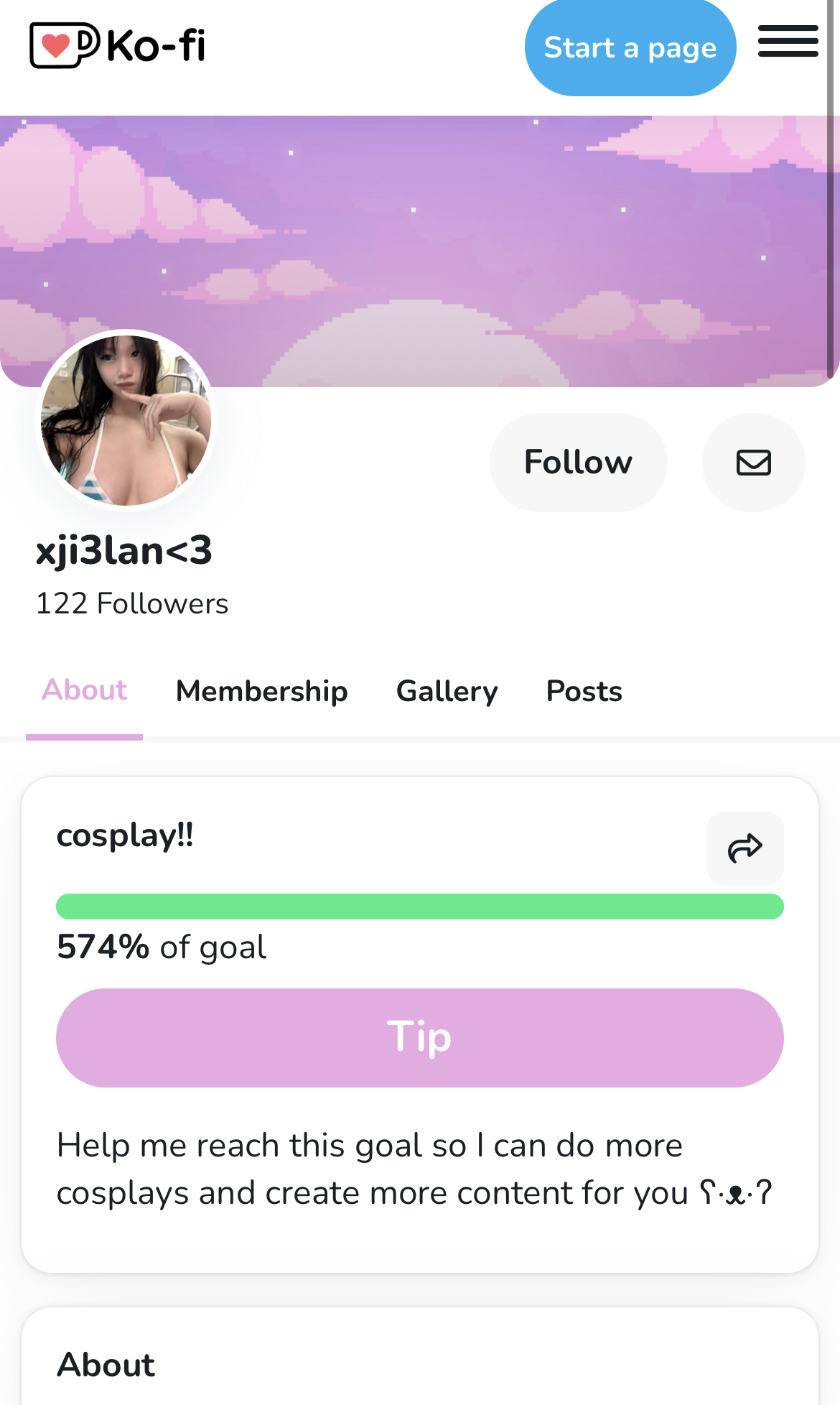
Task: Send a message via envelope icon
Action: (753, 462)
